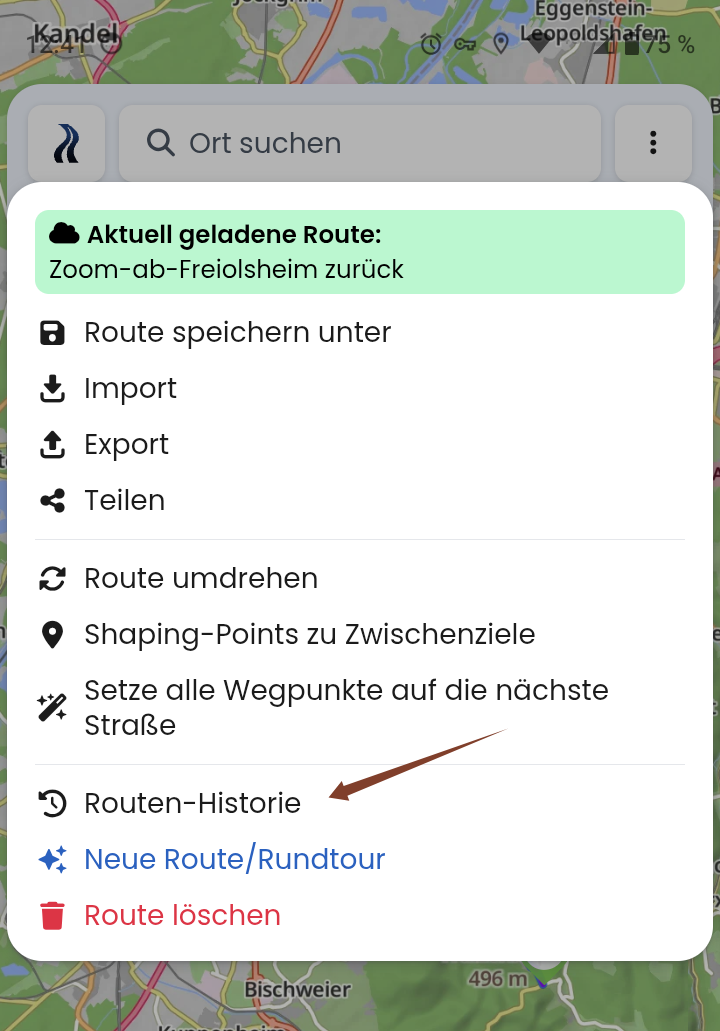
Task: Open the Ort suchen search field
Action: point(360,143)
